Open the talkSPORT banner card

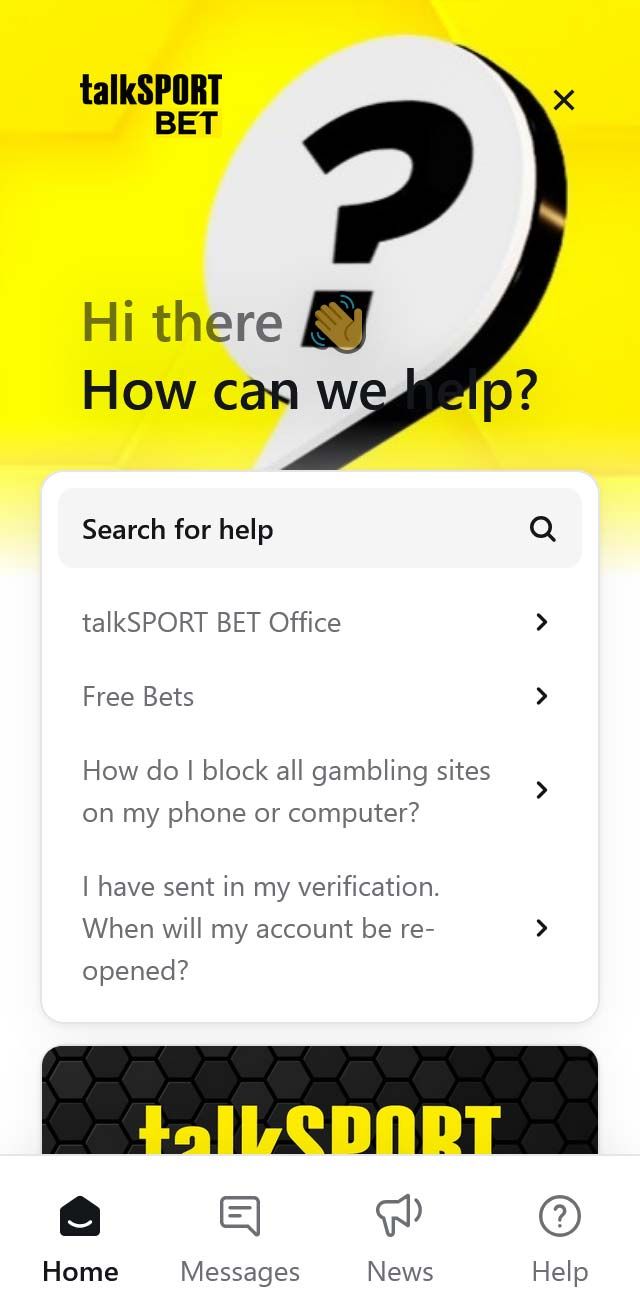click(x=320, y=1100)
